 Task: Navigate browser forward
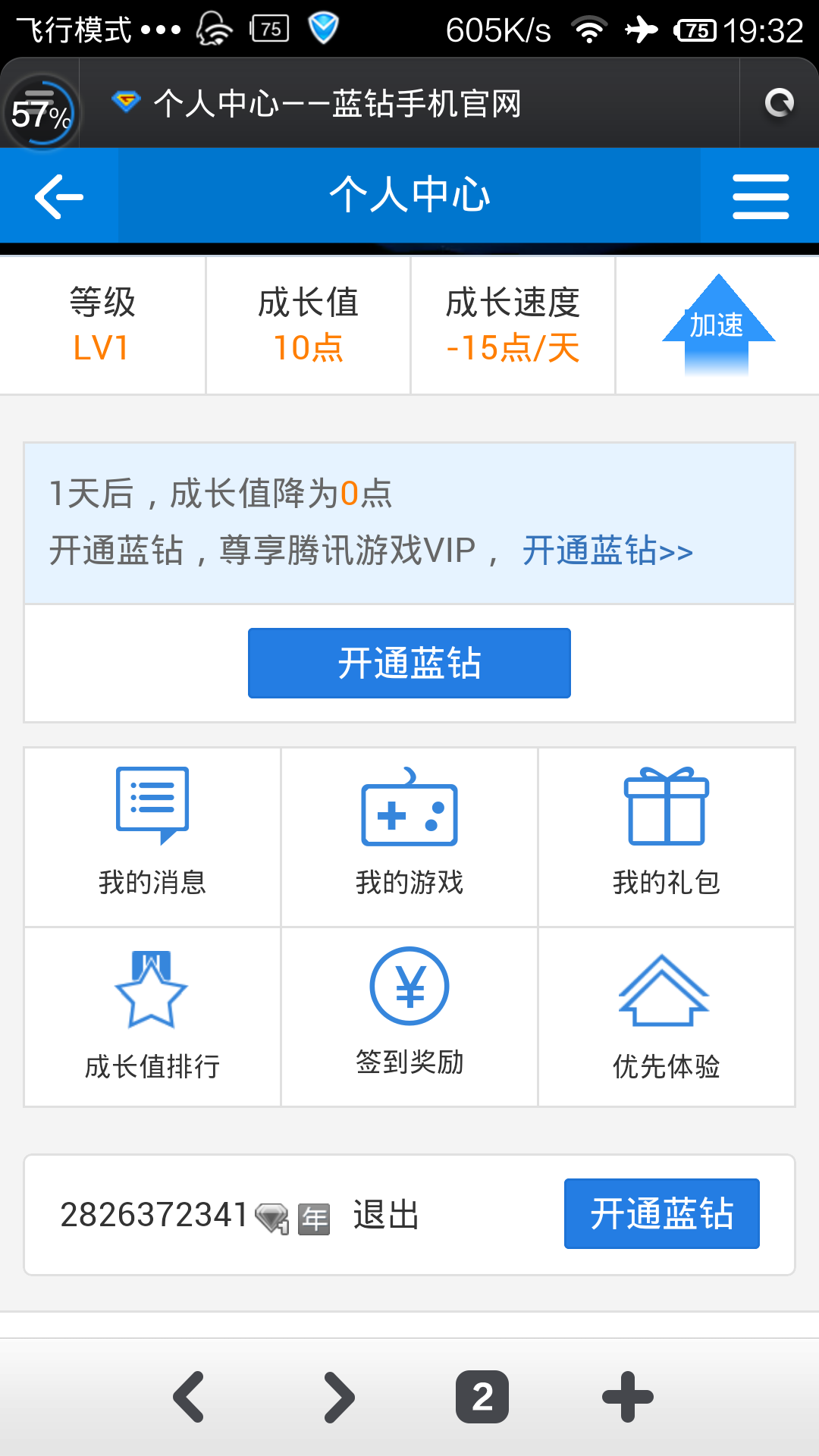coord(339,1397)
